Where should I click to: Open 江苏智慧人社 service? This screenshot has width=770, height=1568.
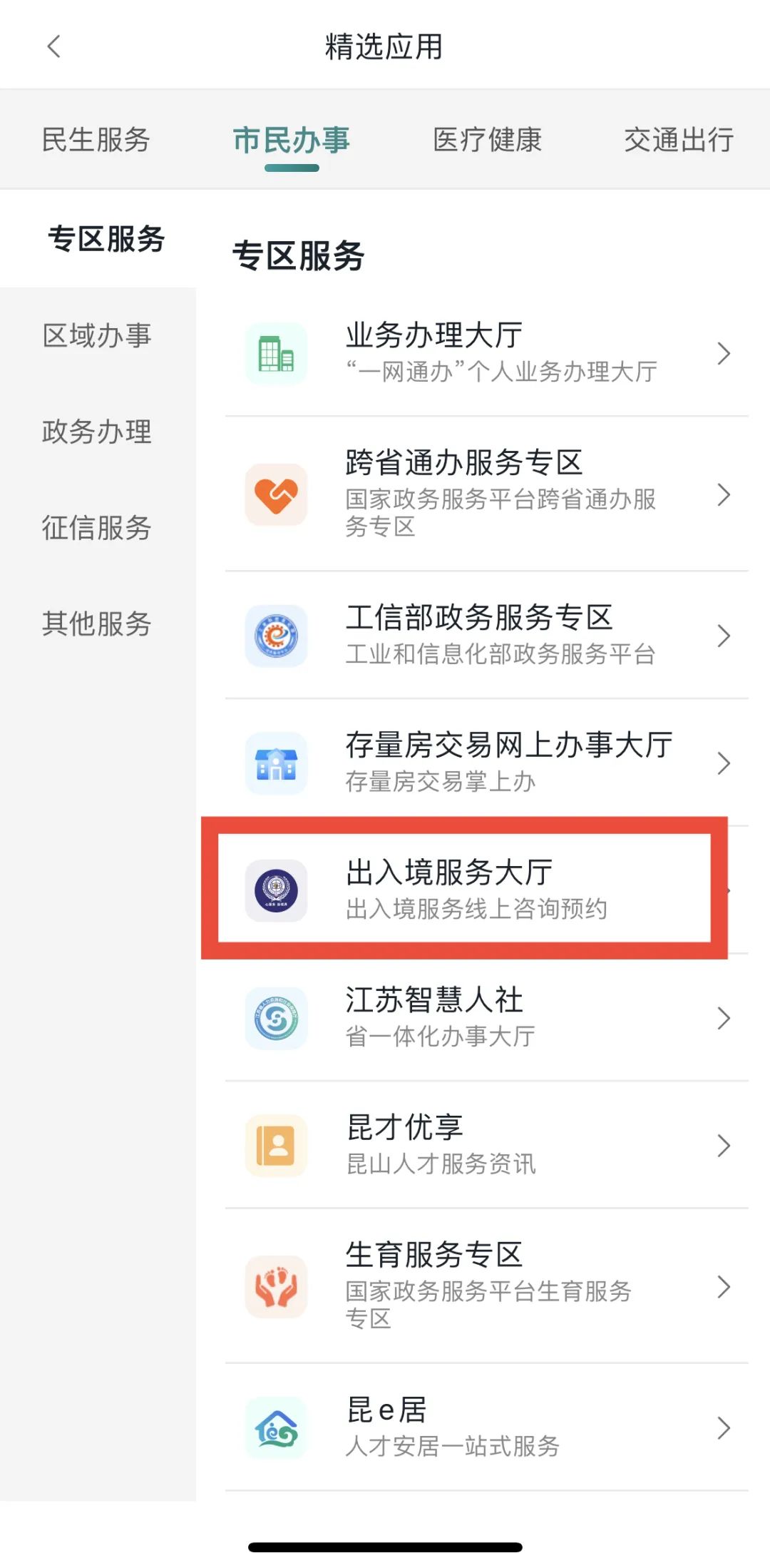[486, 1017]
